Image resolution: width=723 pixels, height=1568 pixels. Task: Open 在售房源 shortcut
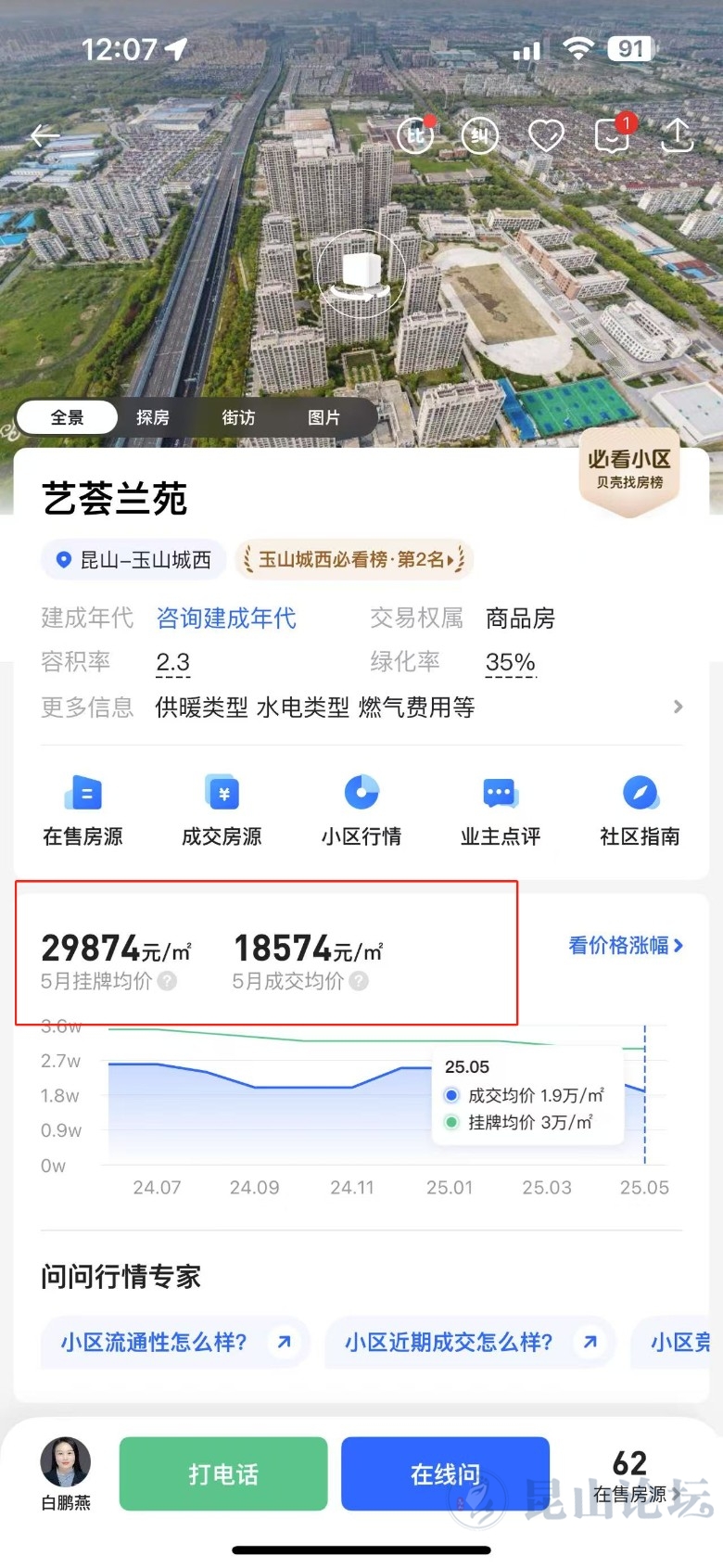pyautogui.click(x=83, y=810)
